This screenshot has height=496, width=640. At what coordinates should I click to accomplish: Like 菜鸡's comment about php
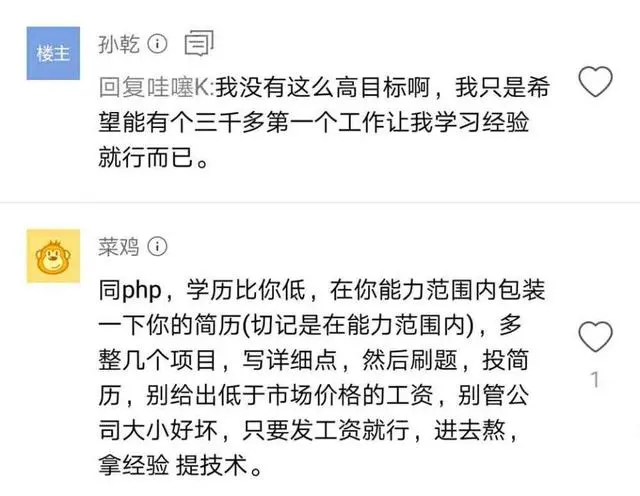click(x=596, y=337)
